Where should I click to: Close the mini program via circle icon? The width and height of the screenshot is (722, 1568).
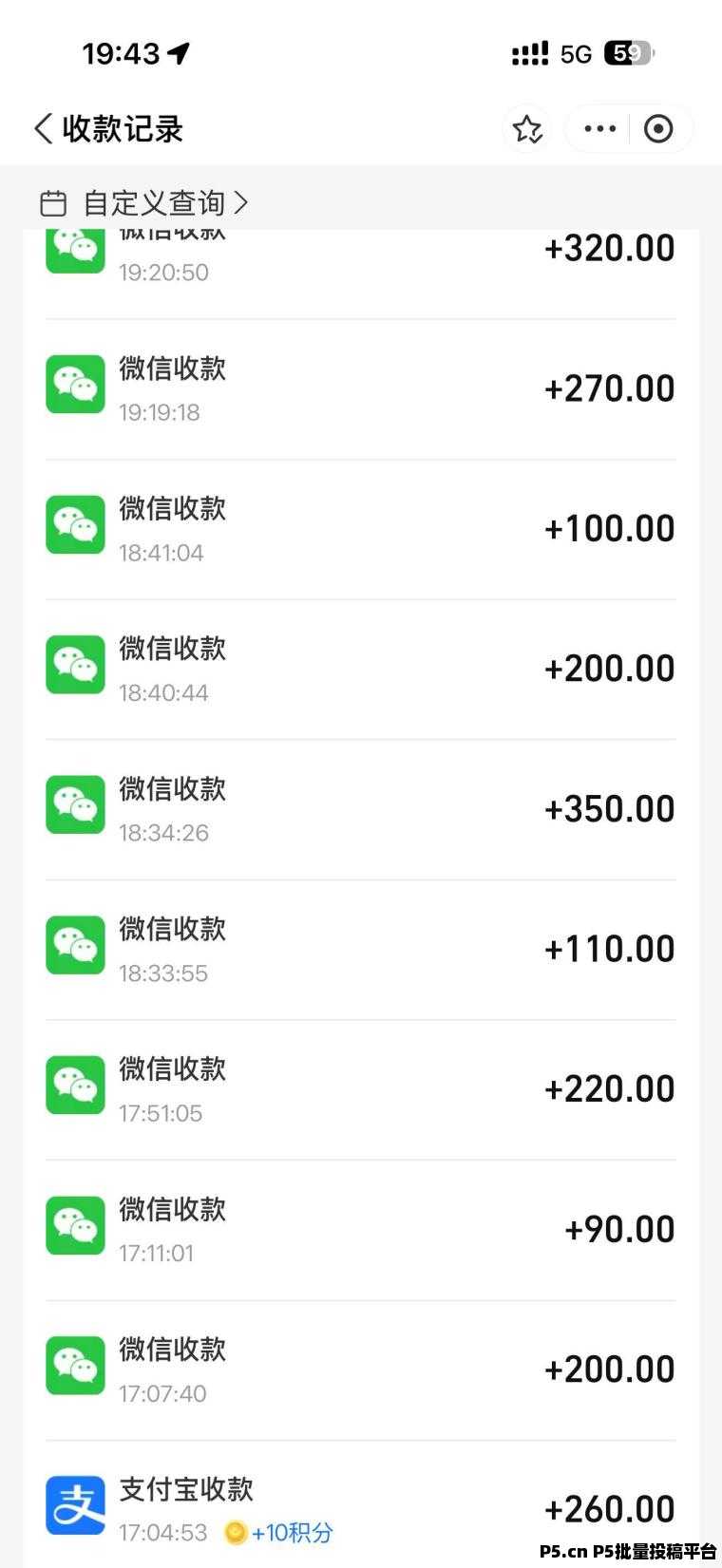(x=658, y=129)
